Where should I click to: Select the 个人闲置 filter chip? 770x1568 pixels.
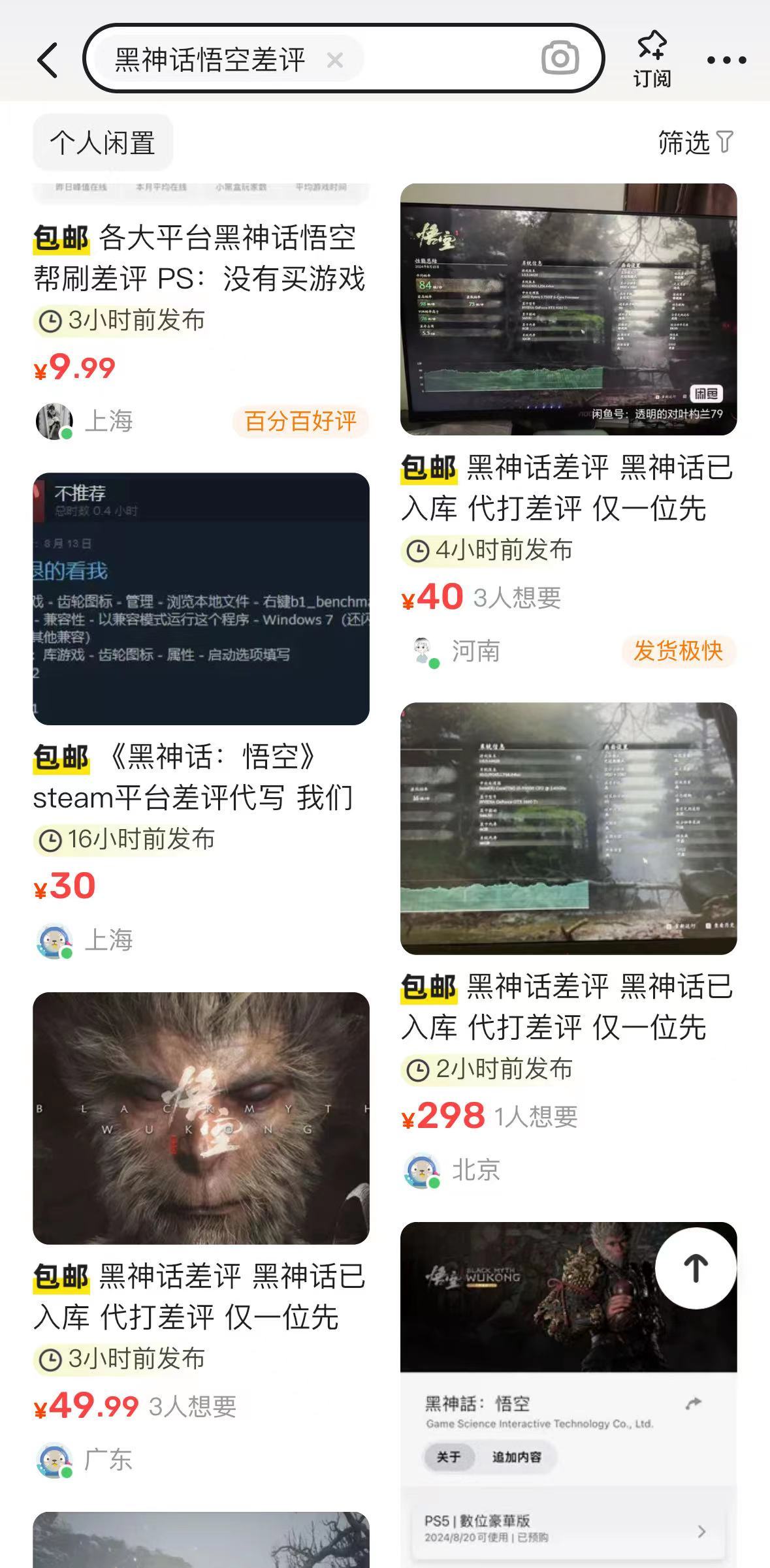tap(103, 143)
